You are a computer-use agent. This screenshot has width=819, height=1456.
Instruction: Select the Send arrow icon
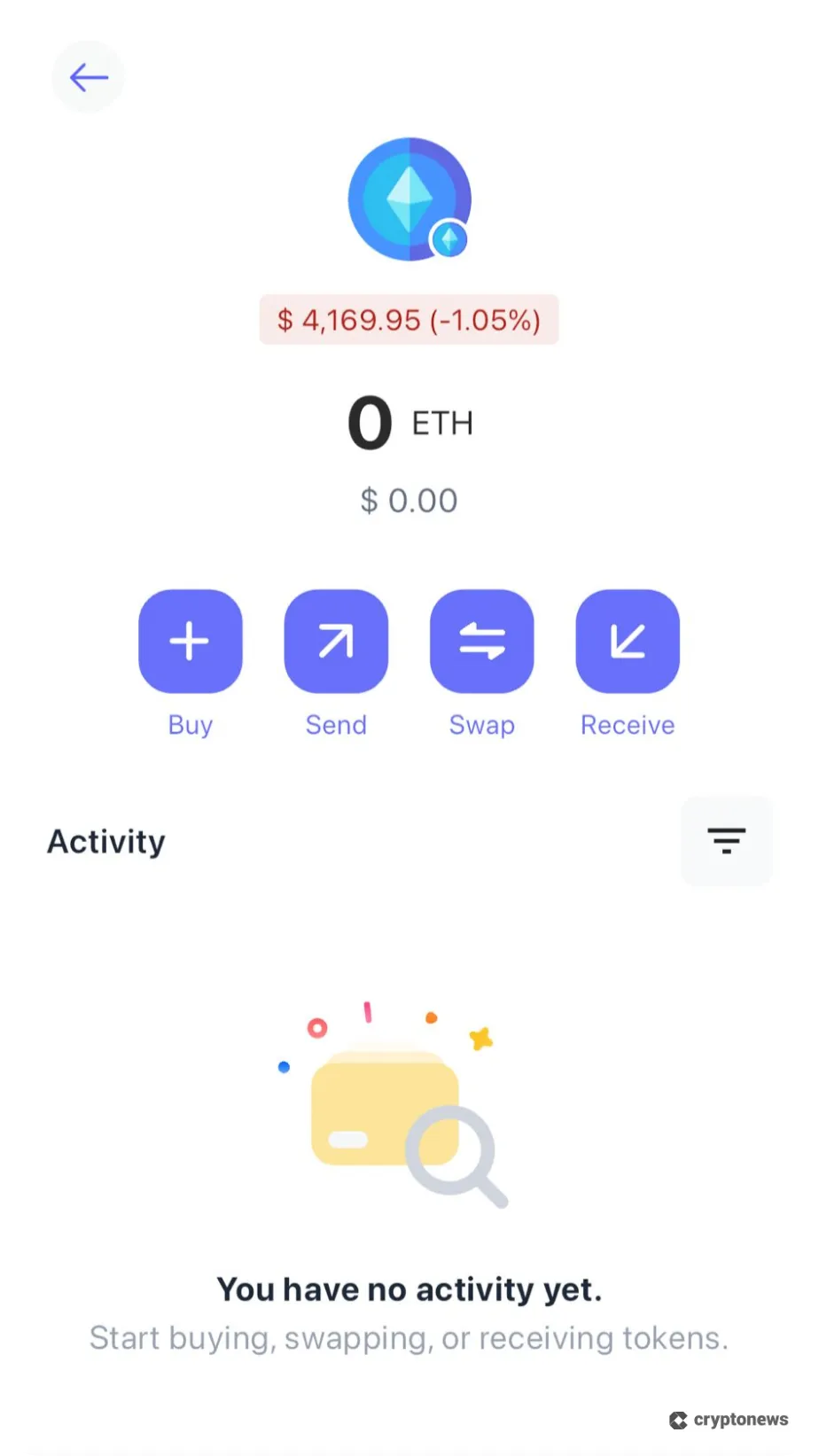pyautogui.click(x=335, y=641)
